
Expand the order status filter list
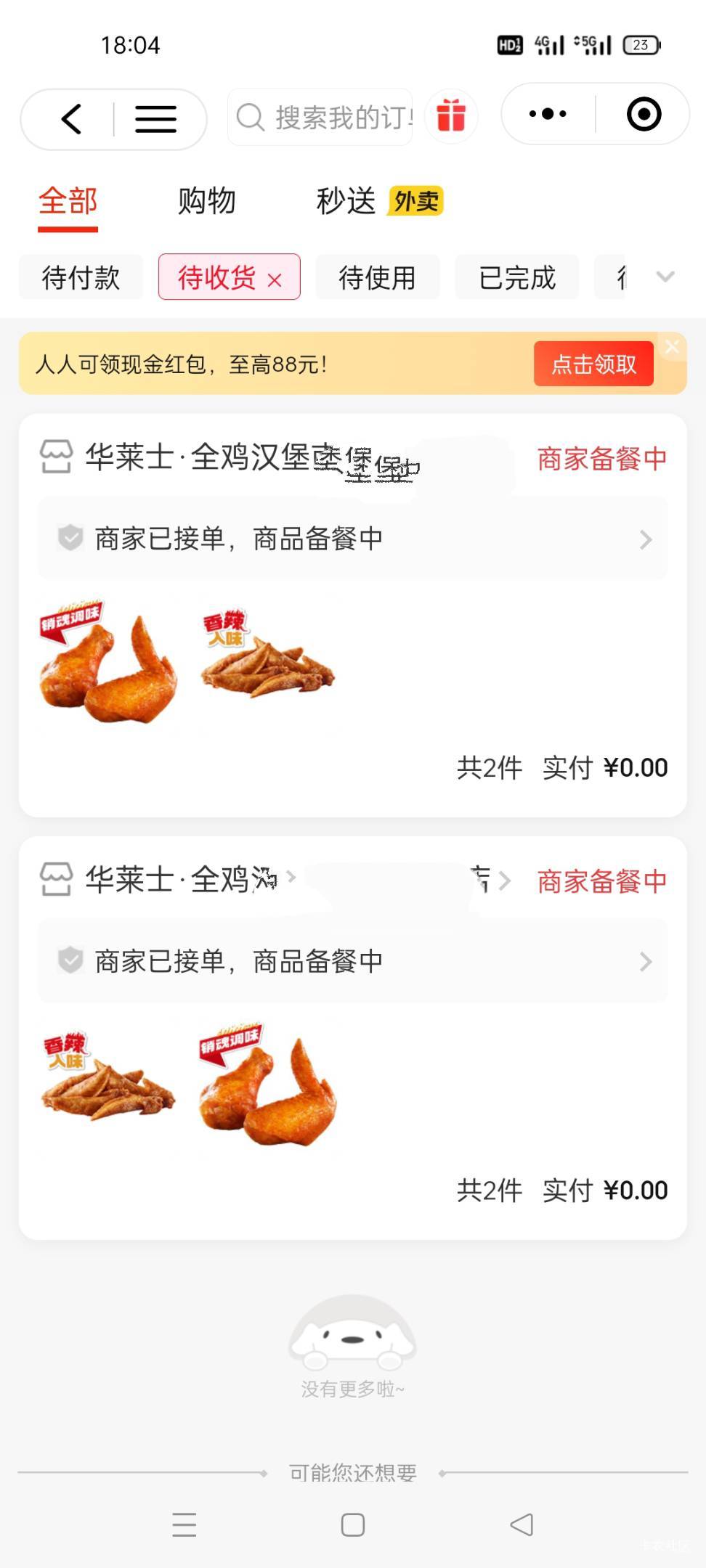(x=665, y=277)
